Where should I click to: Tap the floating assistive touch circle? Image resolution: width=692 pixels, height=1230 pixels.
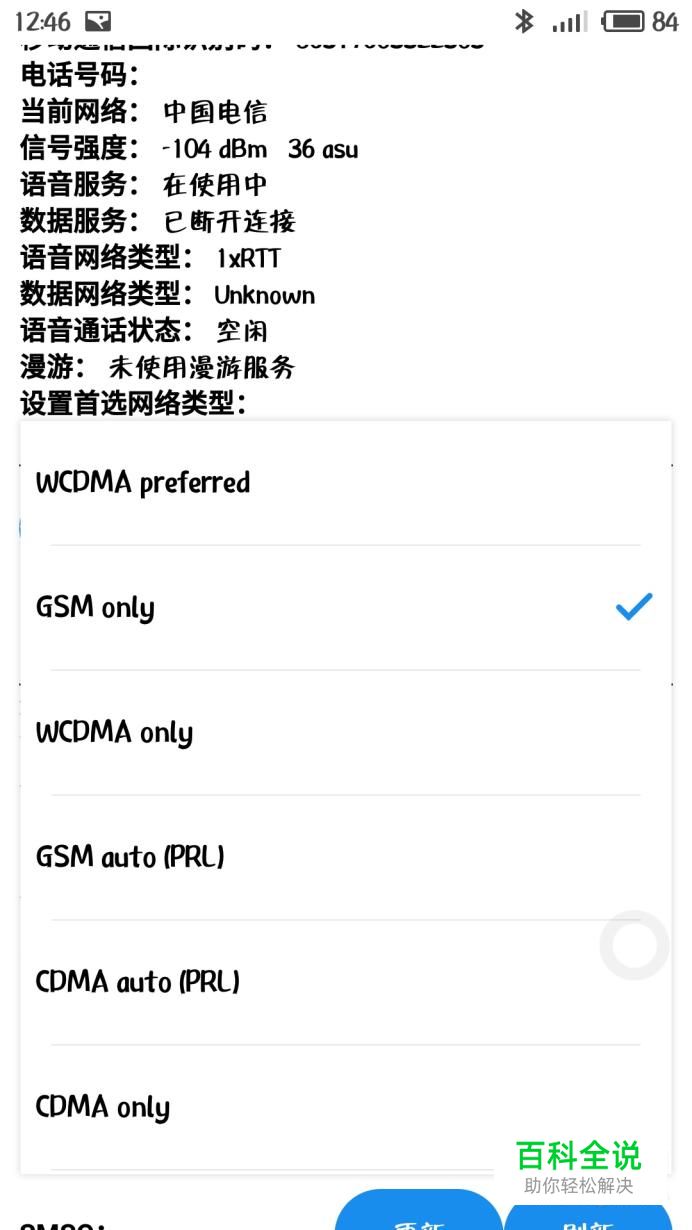pos(635,945)
